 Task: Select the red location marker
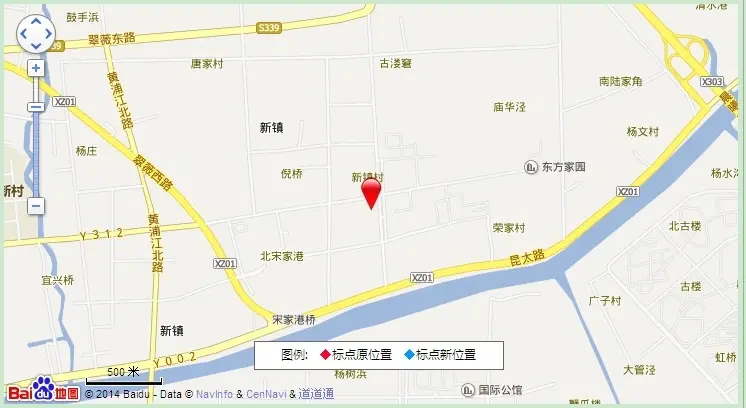[371, 190]
